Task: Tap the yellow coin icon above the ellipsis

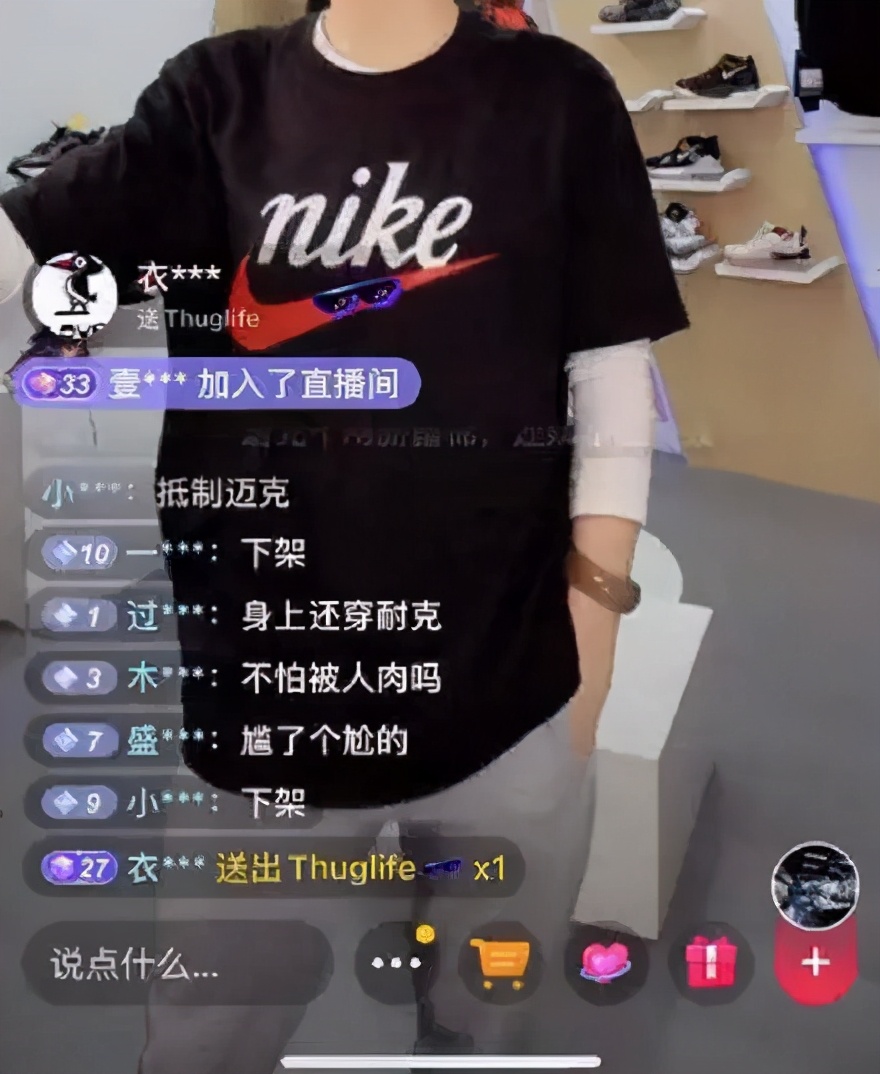Action: pos(425,933)
